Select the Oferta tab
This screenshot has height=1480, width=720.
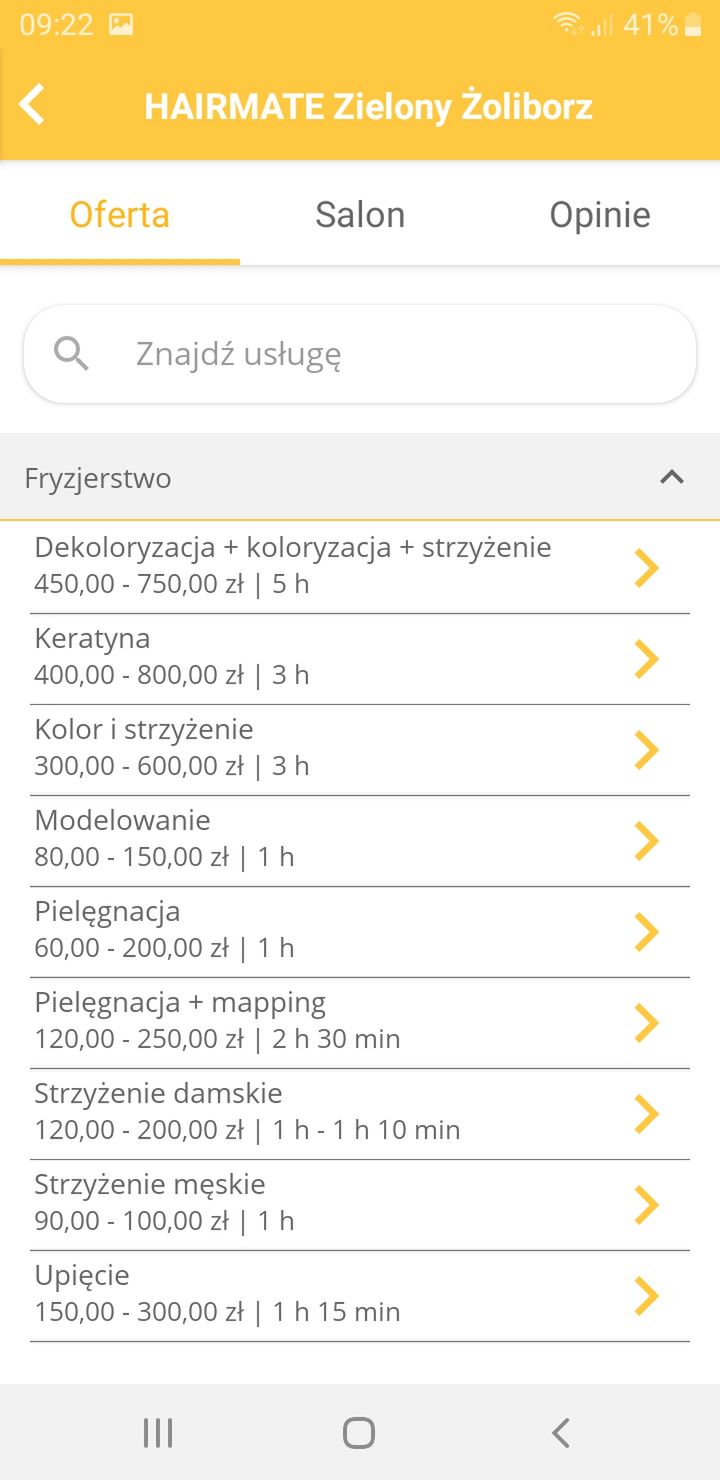point(120,215)
